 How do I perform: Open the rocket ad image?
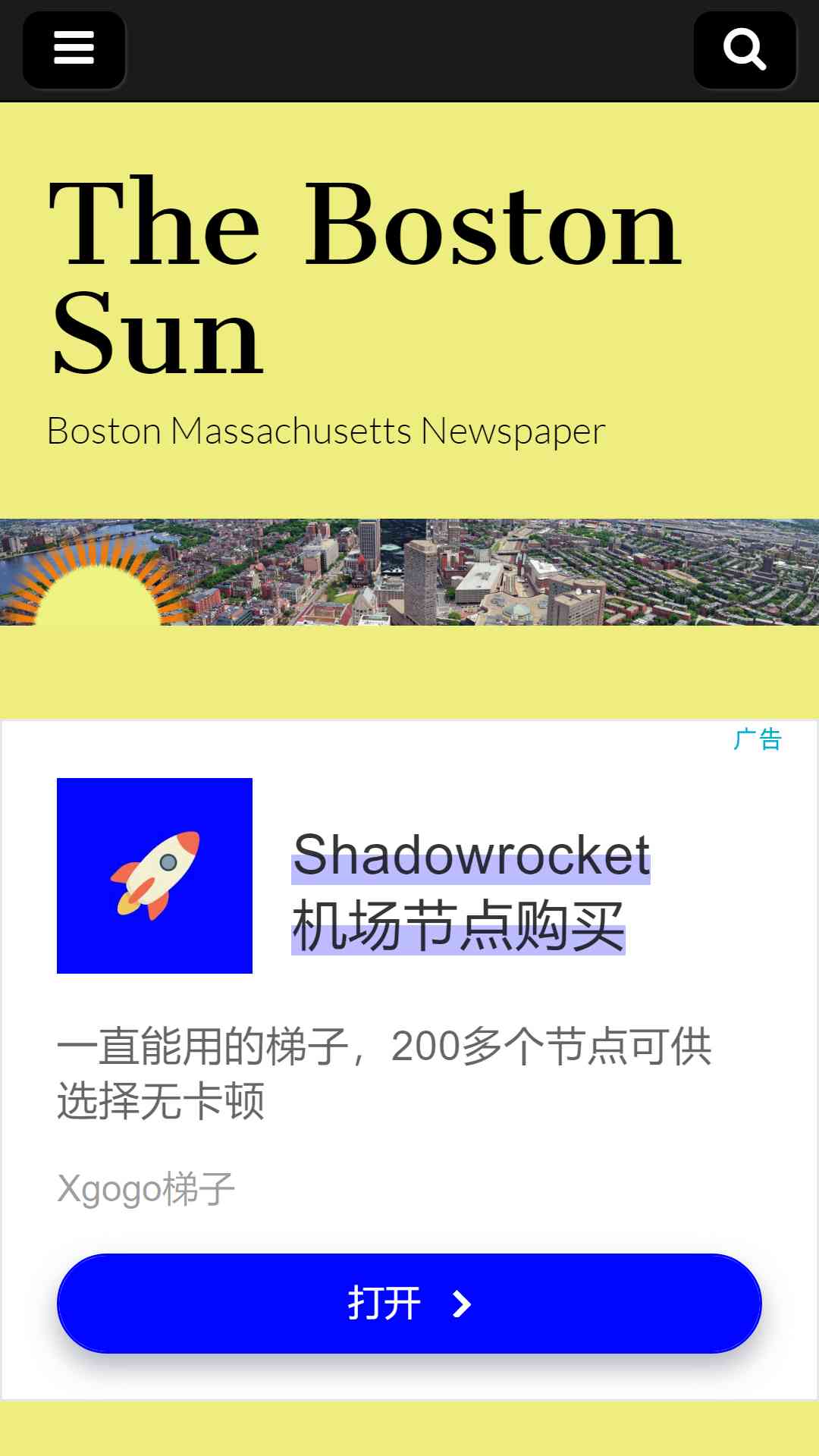[155, 876]
